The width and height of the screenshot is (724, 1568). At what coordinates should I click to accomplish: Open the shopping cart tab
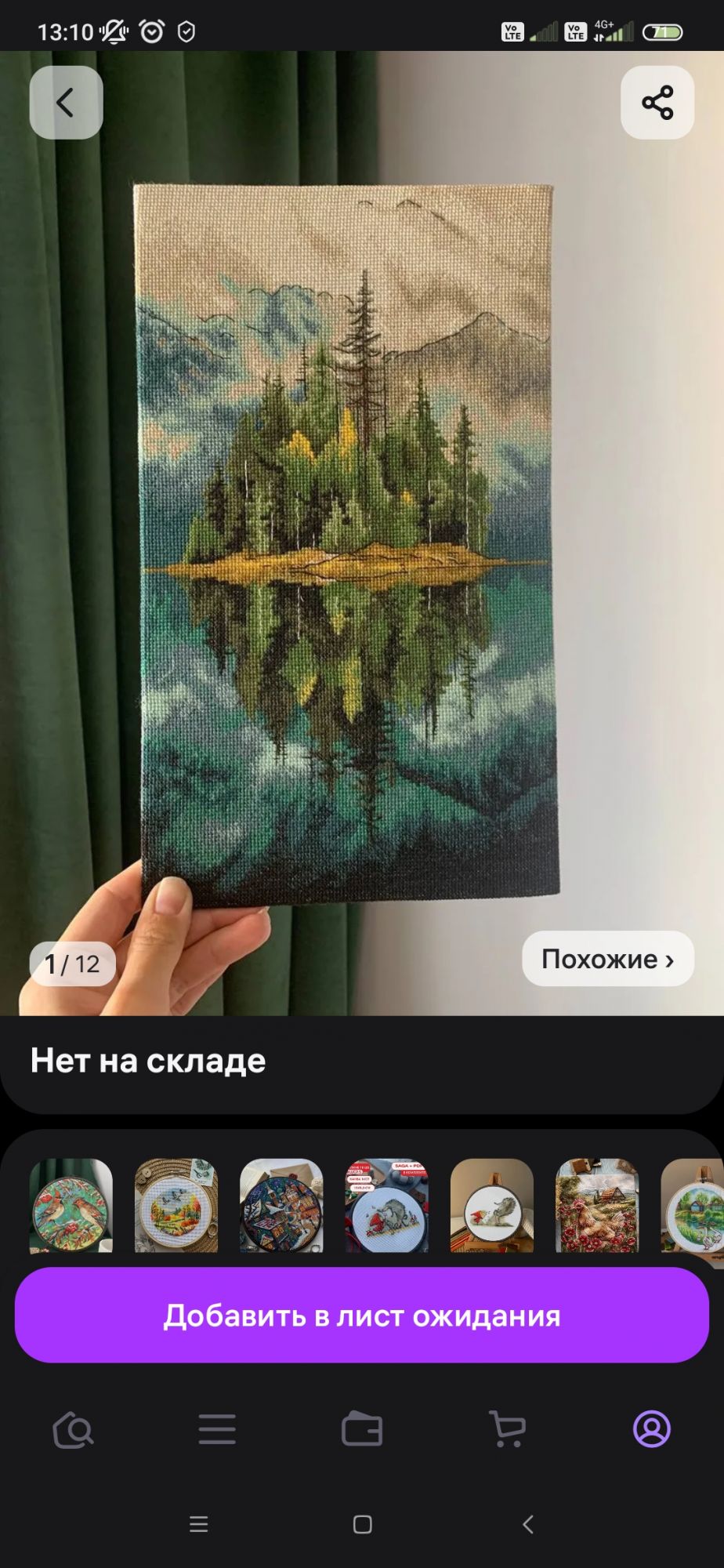click(x=507, y=1429)
